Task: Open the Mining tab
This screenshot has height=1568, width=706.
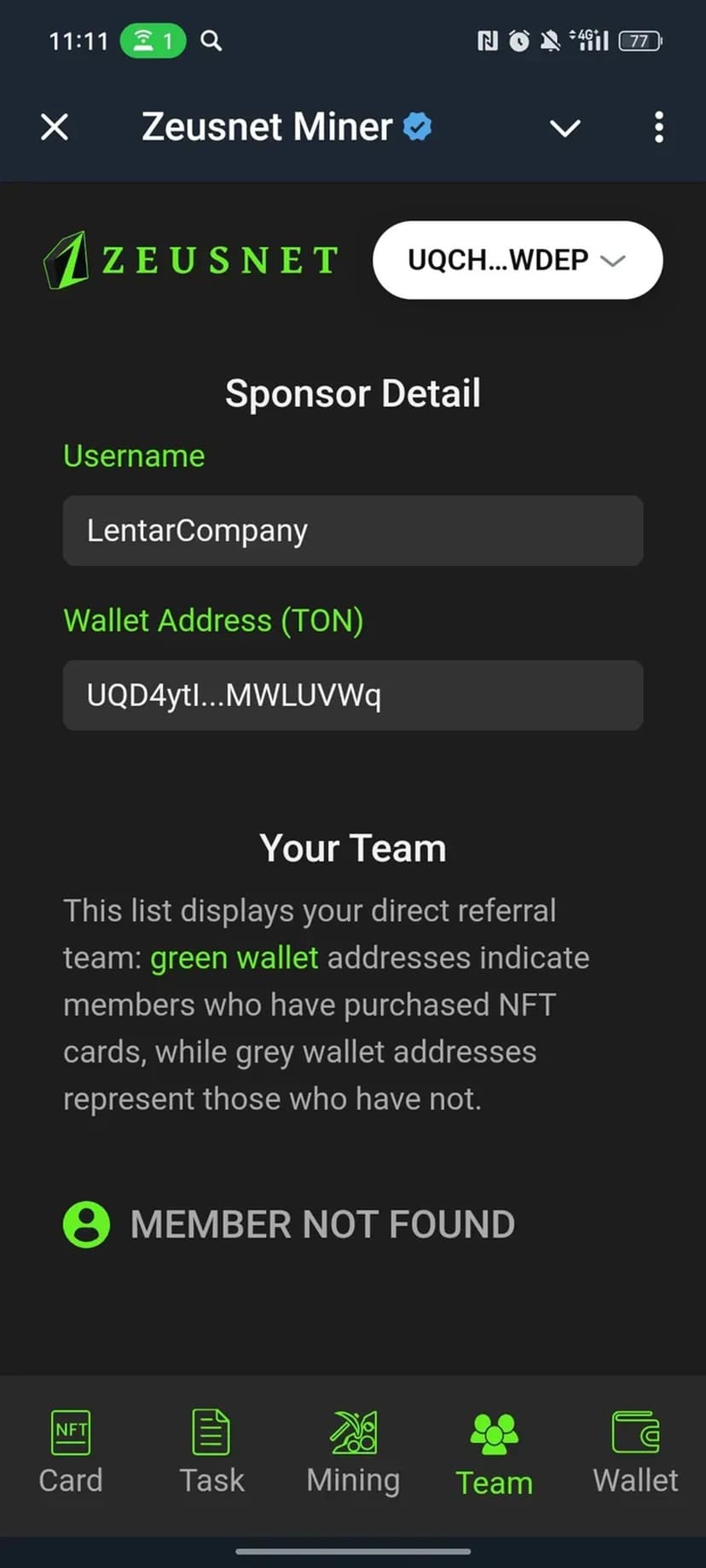Action: click(353, 1452)
